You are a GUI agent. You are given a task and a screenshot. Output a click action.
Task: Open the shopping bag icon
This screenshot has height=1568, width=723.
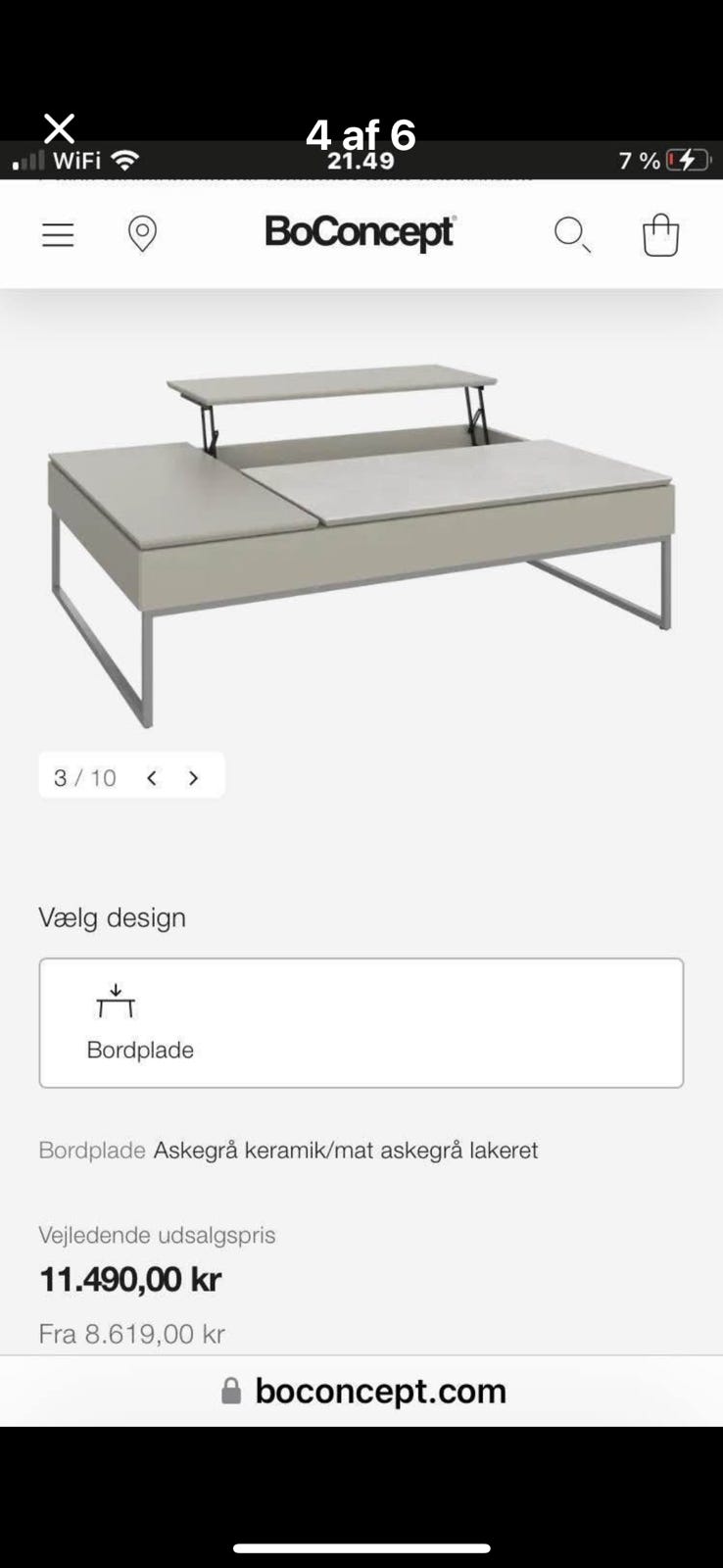click(x=660, y=234)
